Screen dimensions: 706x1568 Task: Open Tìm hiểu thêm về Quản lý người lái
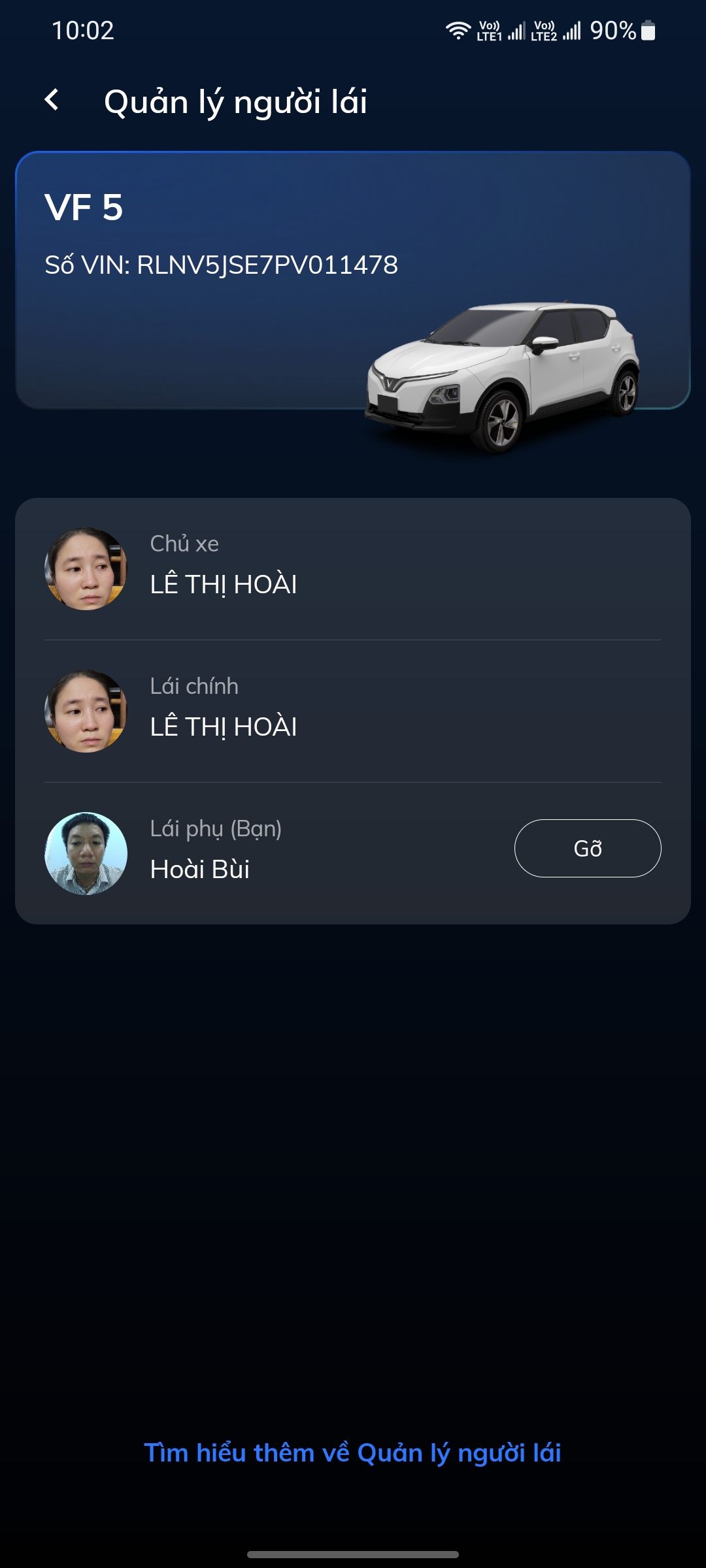tap(352, 1452)
